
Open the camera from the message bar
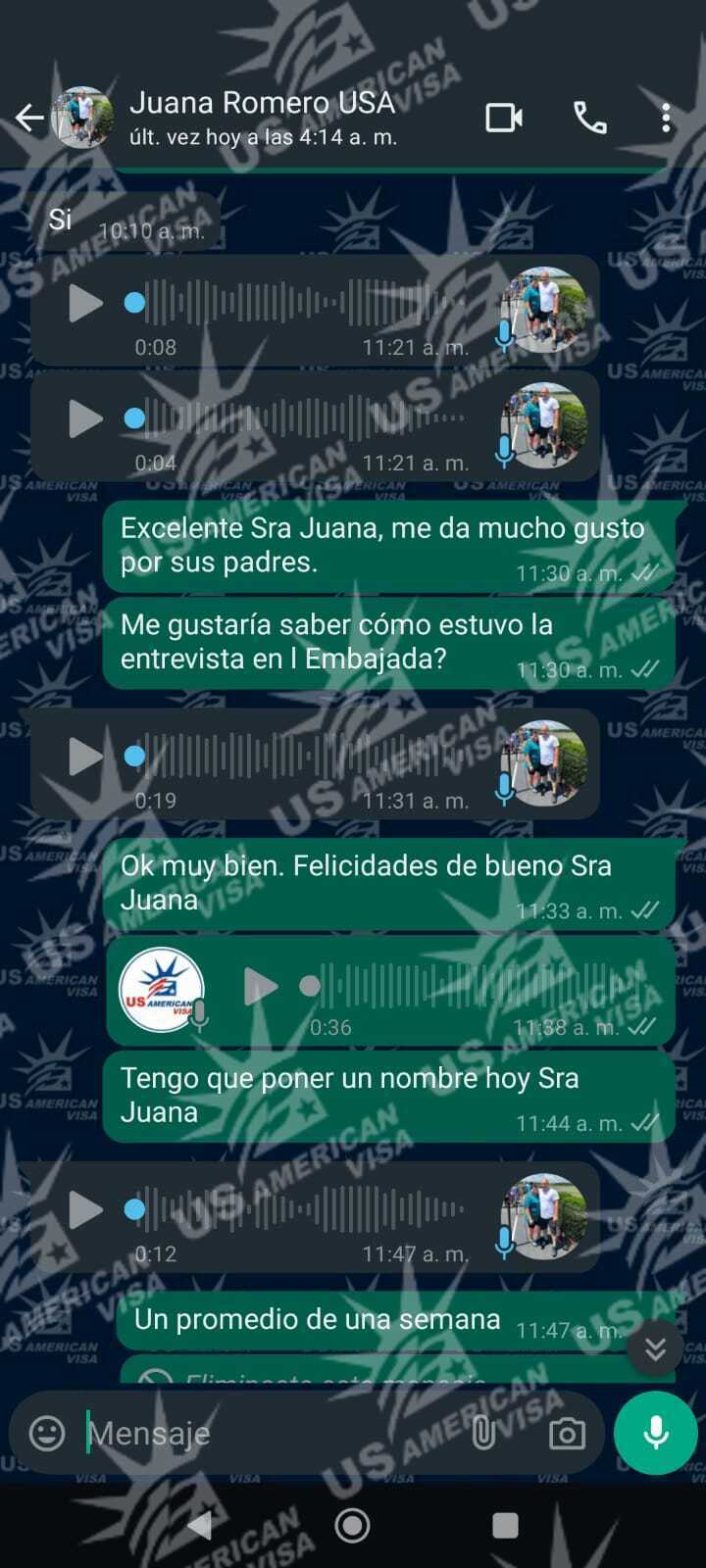coord(567,1434)
